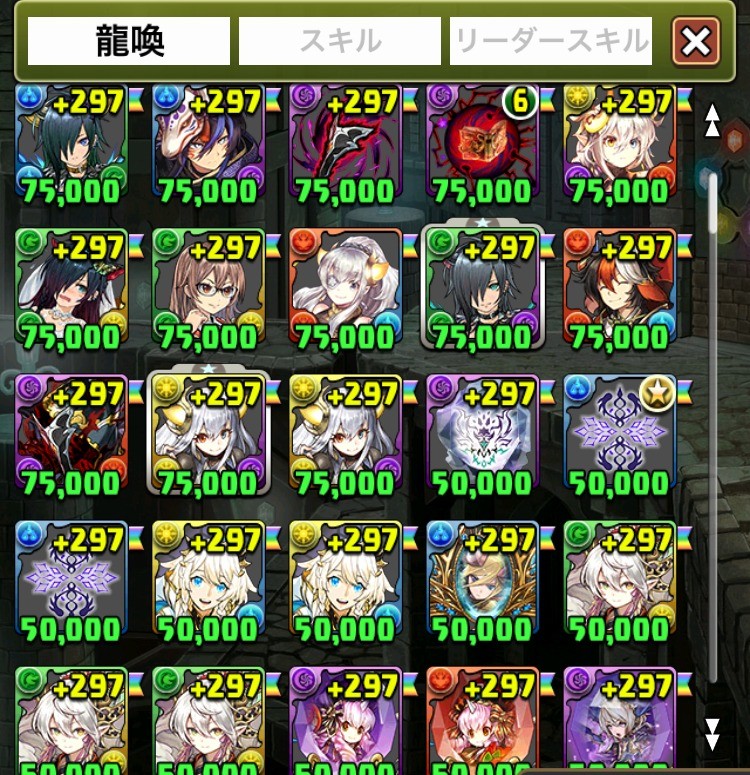Image resolution: width=750 pixels, height=775 pixels.
Task: Jump to top with double up arrow
Action: [712, 121]
